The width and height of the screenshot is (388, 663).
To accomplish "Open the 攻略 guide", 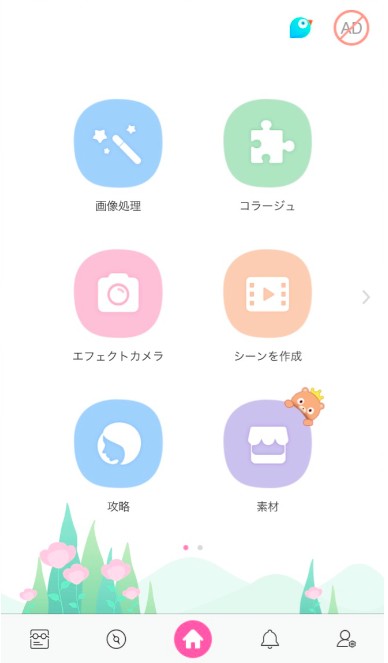I will pyautogui.click(x=118, y=444).
